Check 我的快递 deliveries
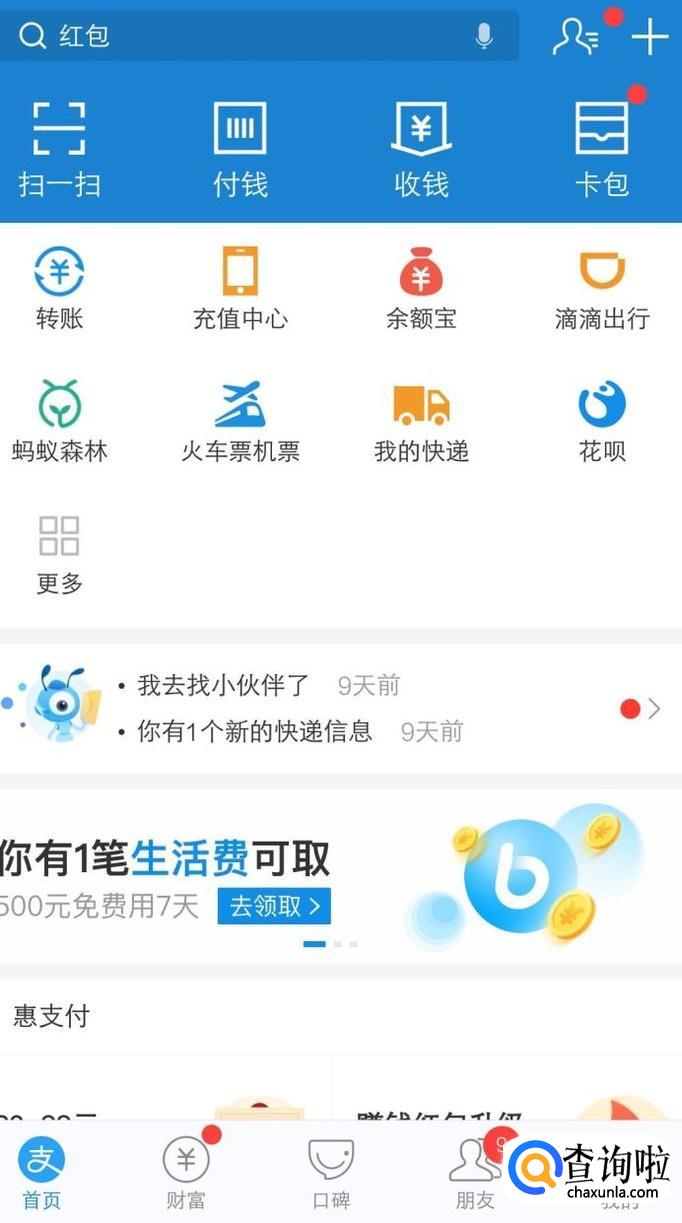 421,420
